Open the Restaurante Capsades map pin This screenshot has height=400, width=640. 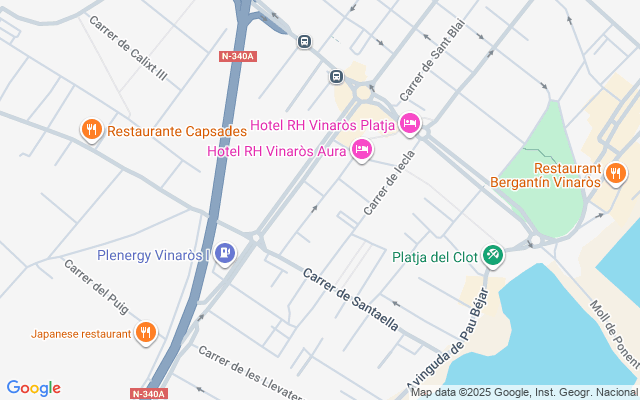pos(91,129)
